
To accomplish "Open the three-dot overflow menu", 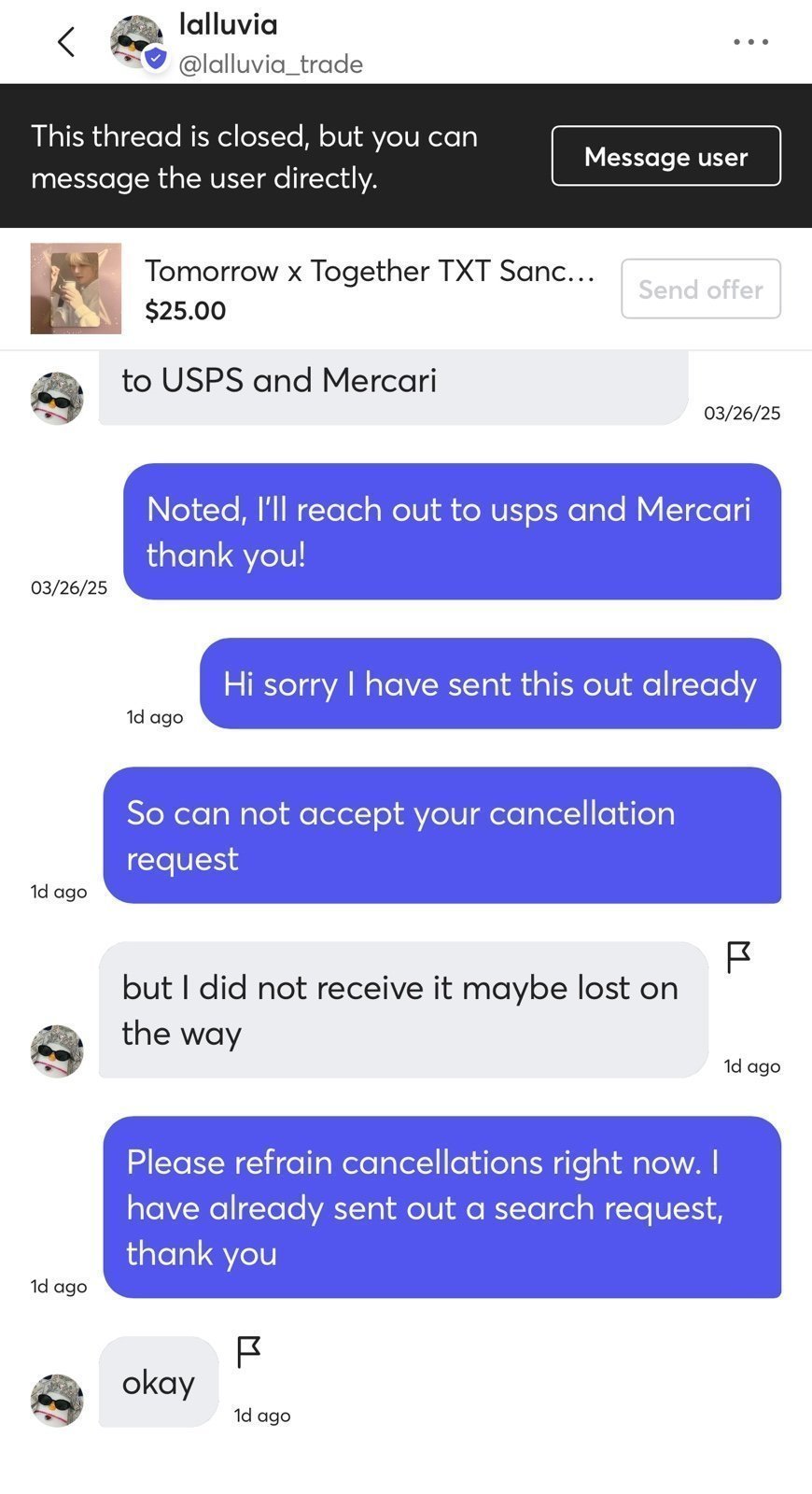I will coord(750,42).
